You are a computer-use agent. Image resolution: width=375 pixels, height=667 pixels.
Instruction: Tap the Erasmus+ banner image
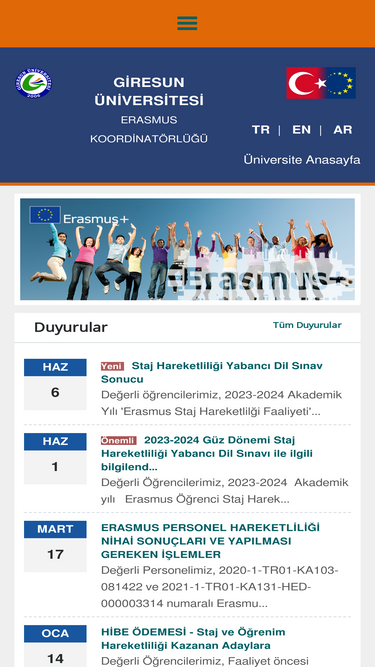(x=188, y=249)
